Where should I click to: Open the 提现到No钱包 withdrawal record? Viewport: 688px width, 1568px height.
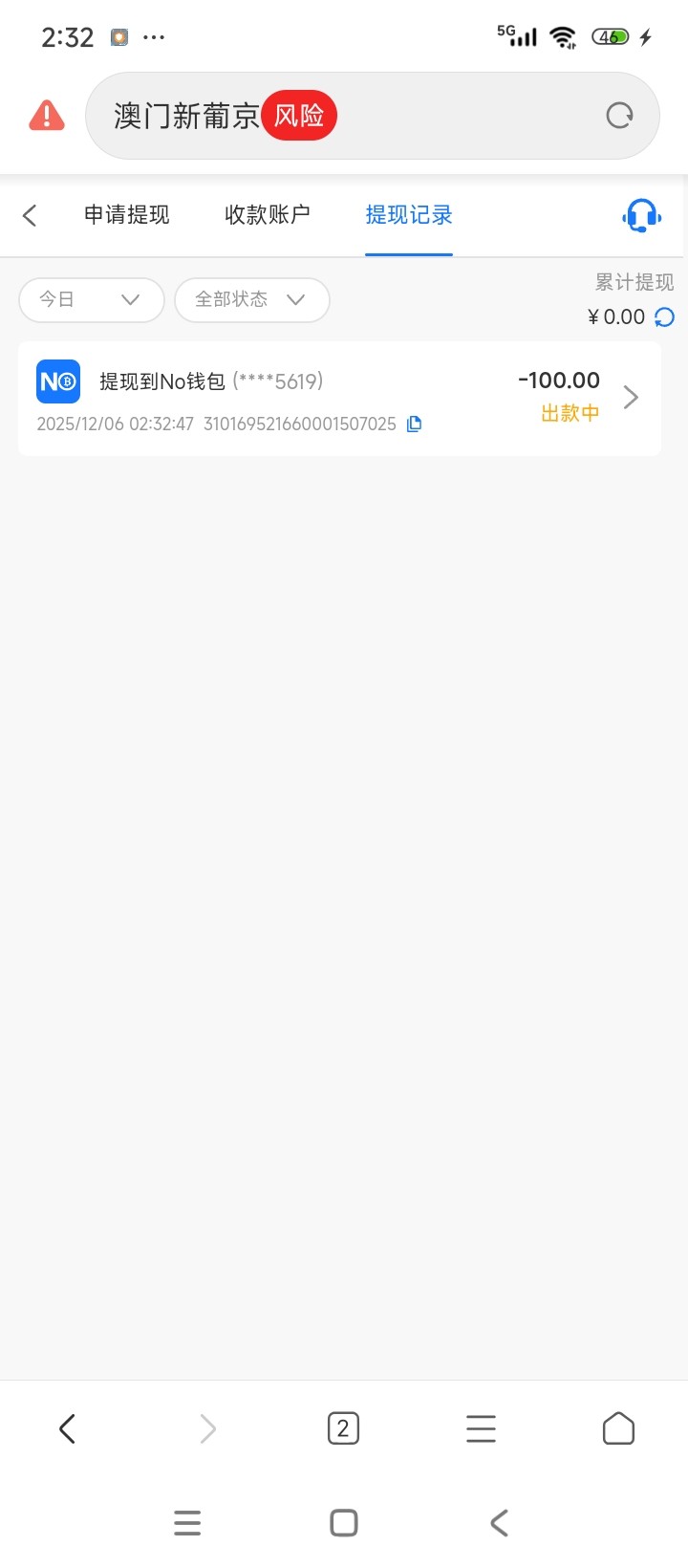(x=339, y=399)
